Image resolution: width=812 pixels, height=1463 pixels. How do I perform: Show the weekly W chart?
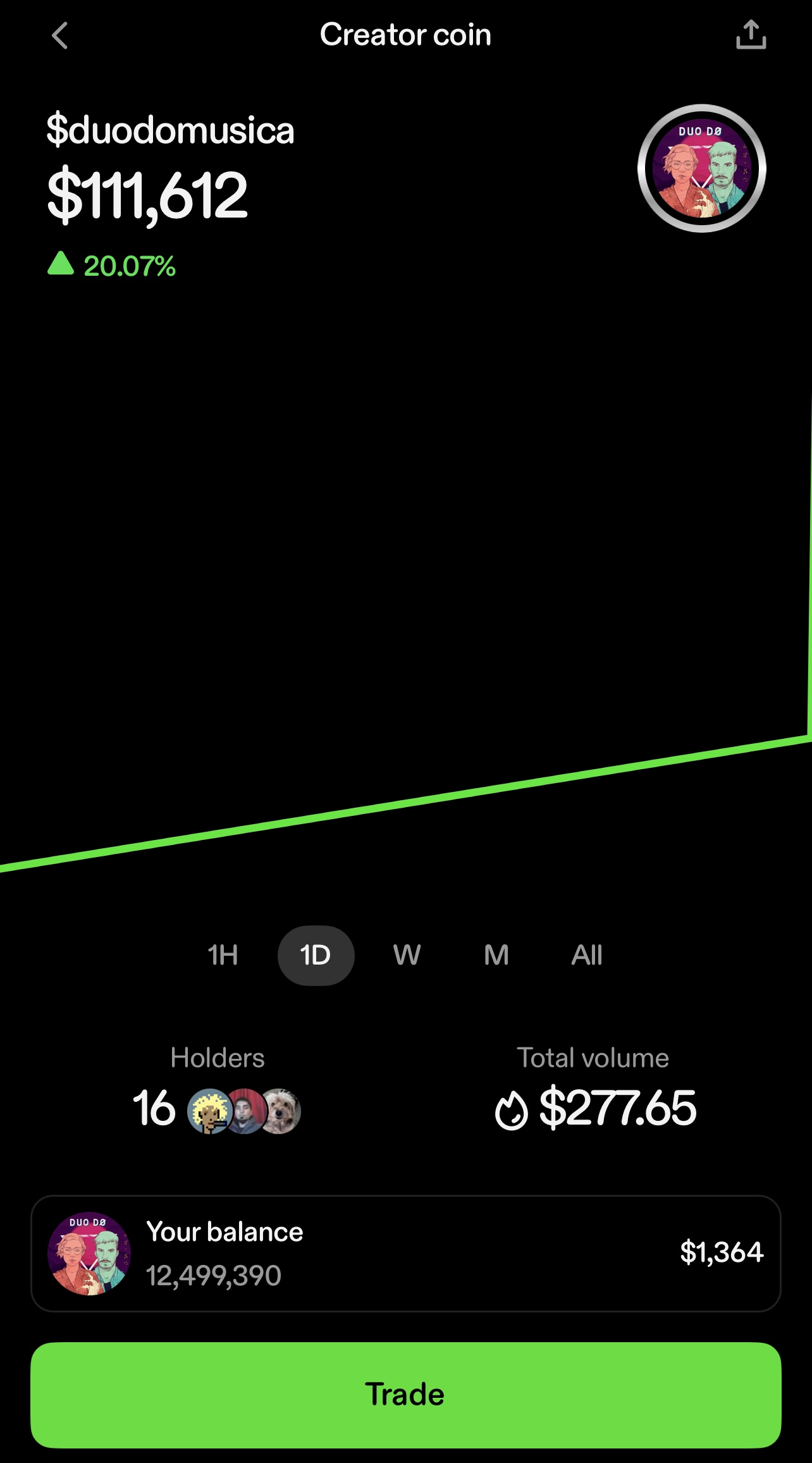point(407,955)
